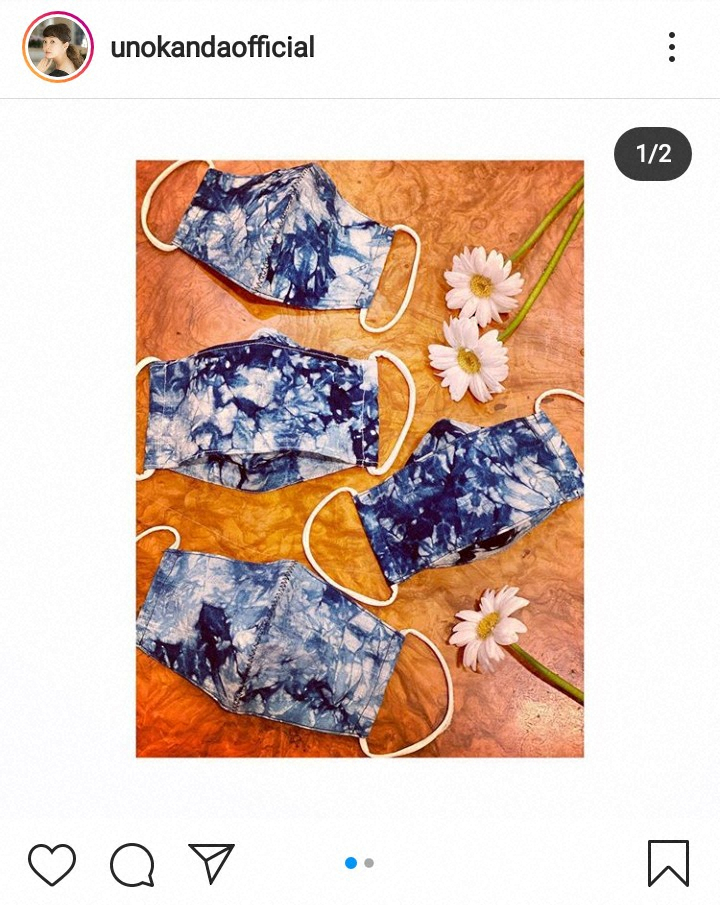Image resolution: width=720 pixels, height=905 pixels.
Task: Share the post via paper plane icon
Action: (211, 863)
